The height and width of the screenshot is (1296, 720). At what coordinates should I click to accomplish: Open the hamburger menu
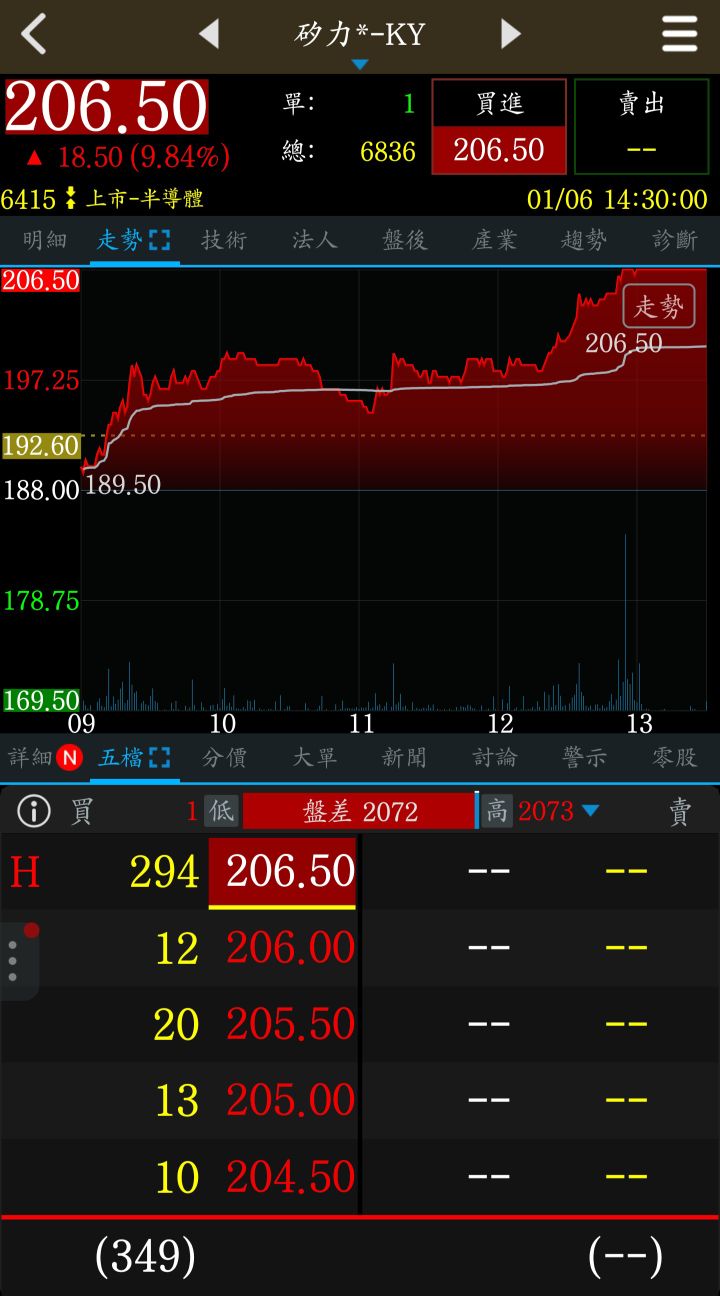tap(679, 35)
